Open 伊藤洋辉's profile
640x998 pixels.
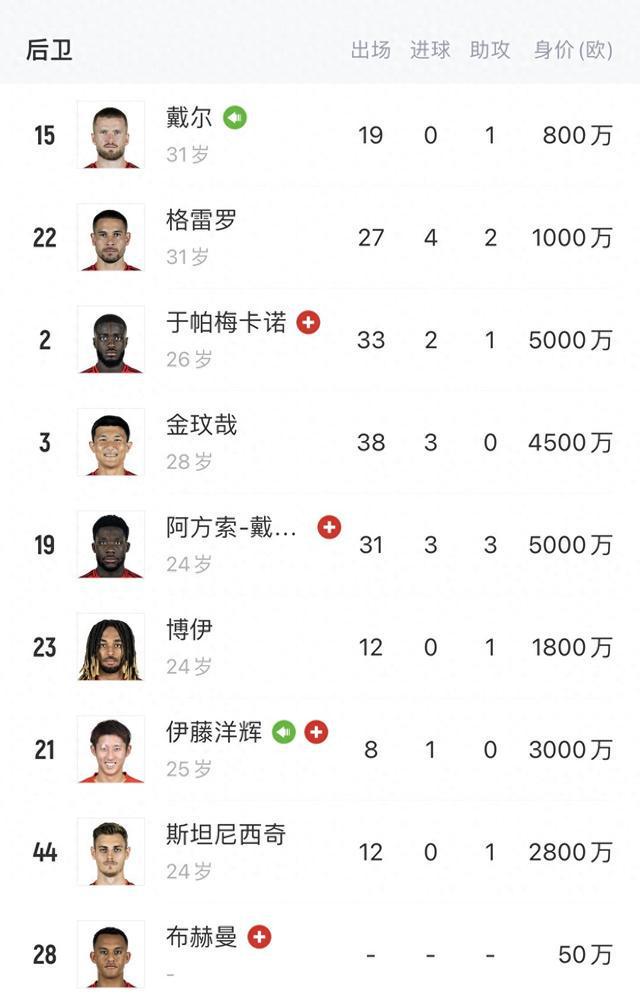click(x=214, y=733)
